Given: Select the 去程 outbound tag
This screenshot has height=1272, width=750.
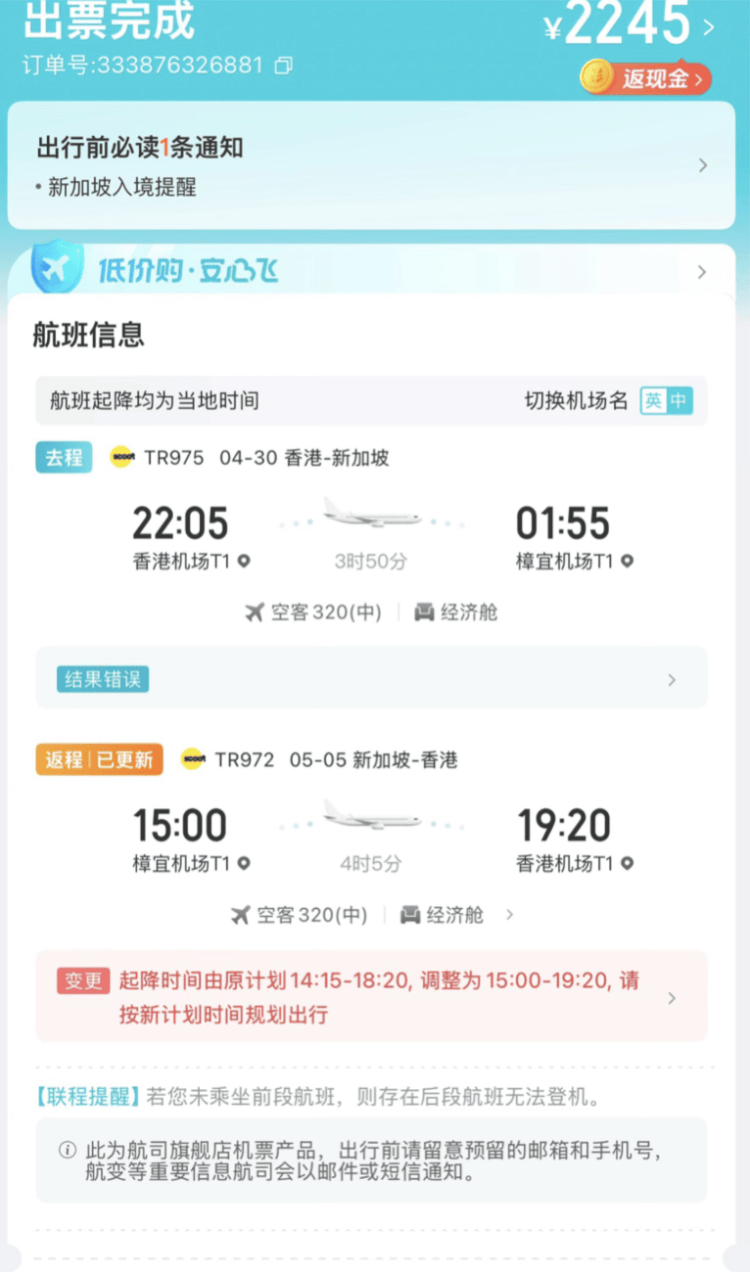Looking at the screenshot, I should tap(63, 456).
